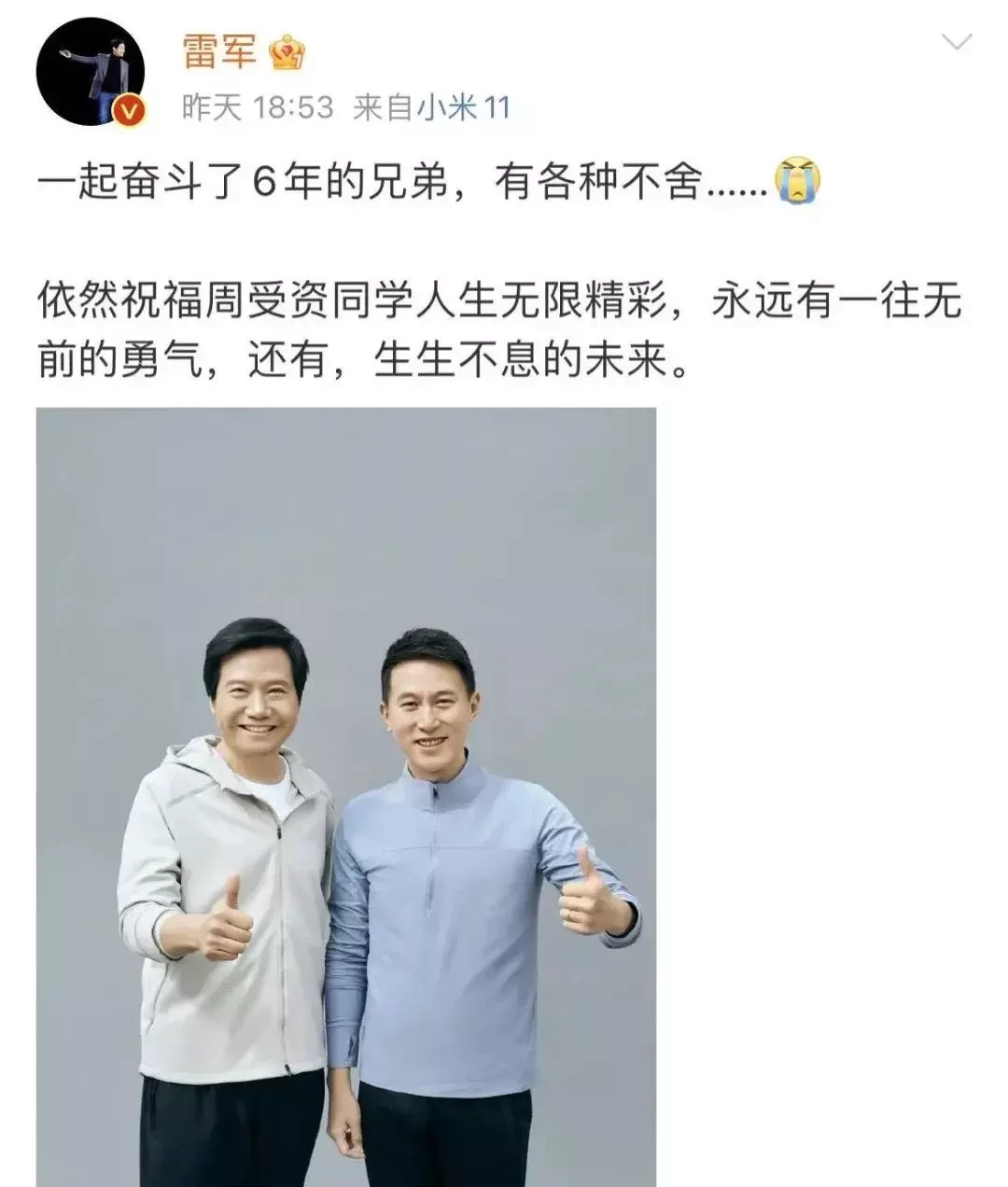Expand the post options chevron
This screenshot has height=1187, width=1008.
click(x=958, y=44)
